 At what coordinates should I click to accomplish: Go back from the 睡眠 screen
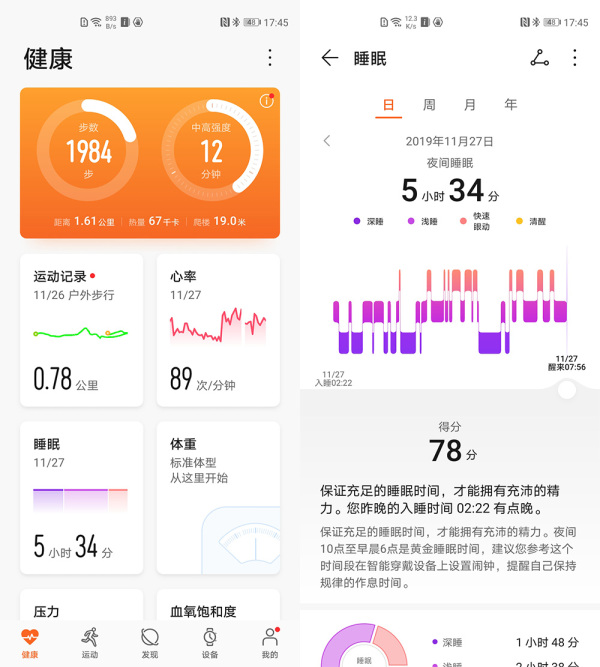coord(329,58)
